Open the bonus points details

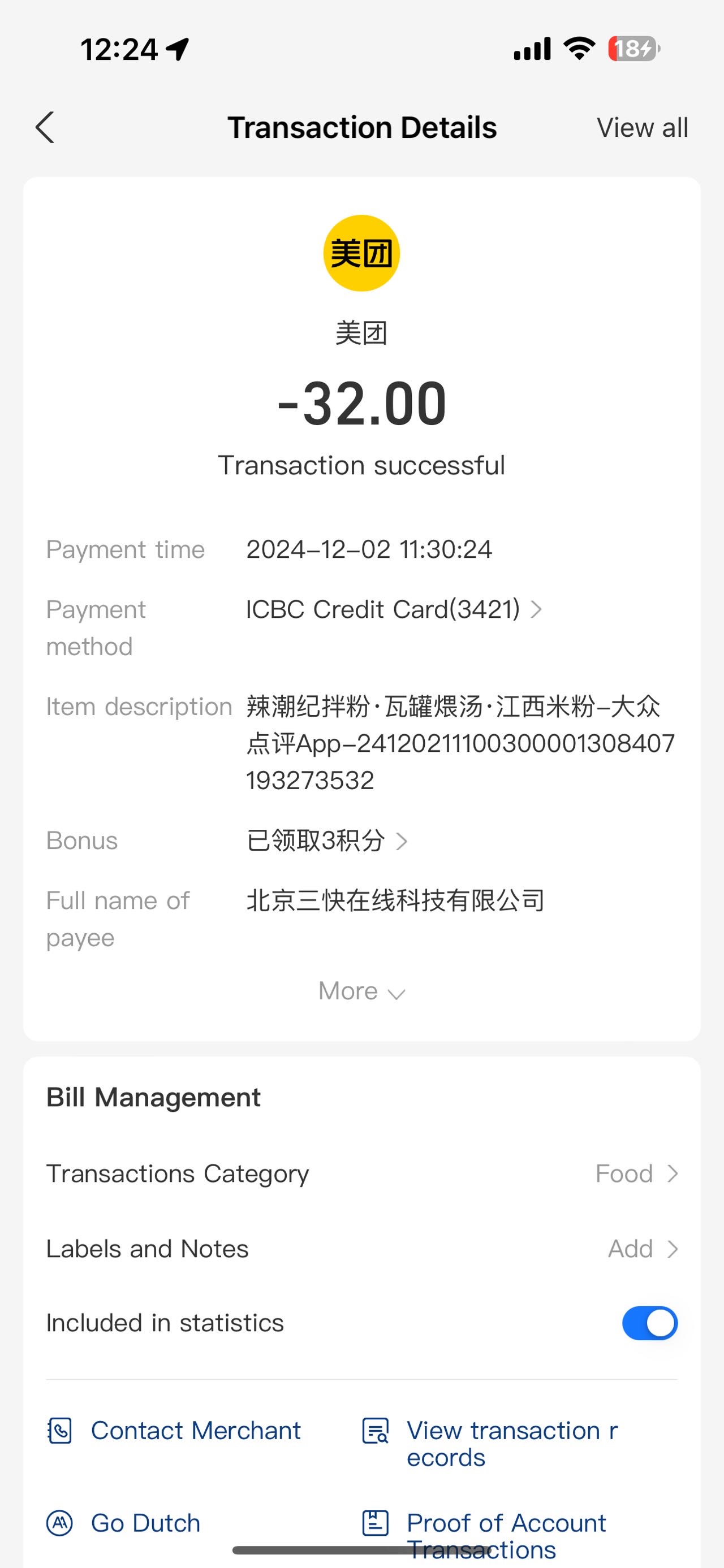coord(327,841)
